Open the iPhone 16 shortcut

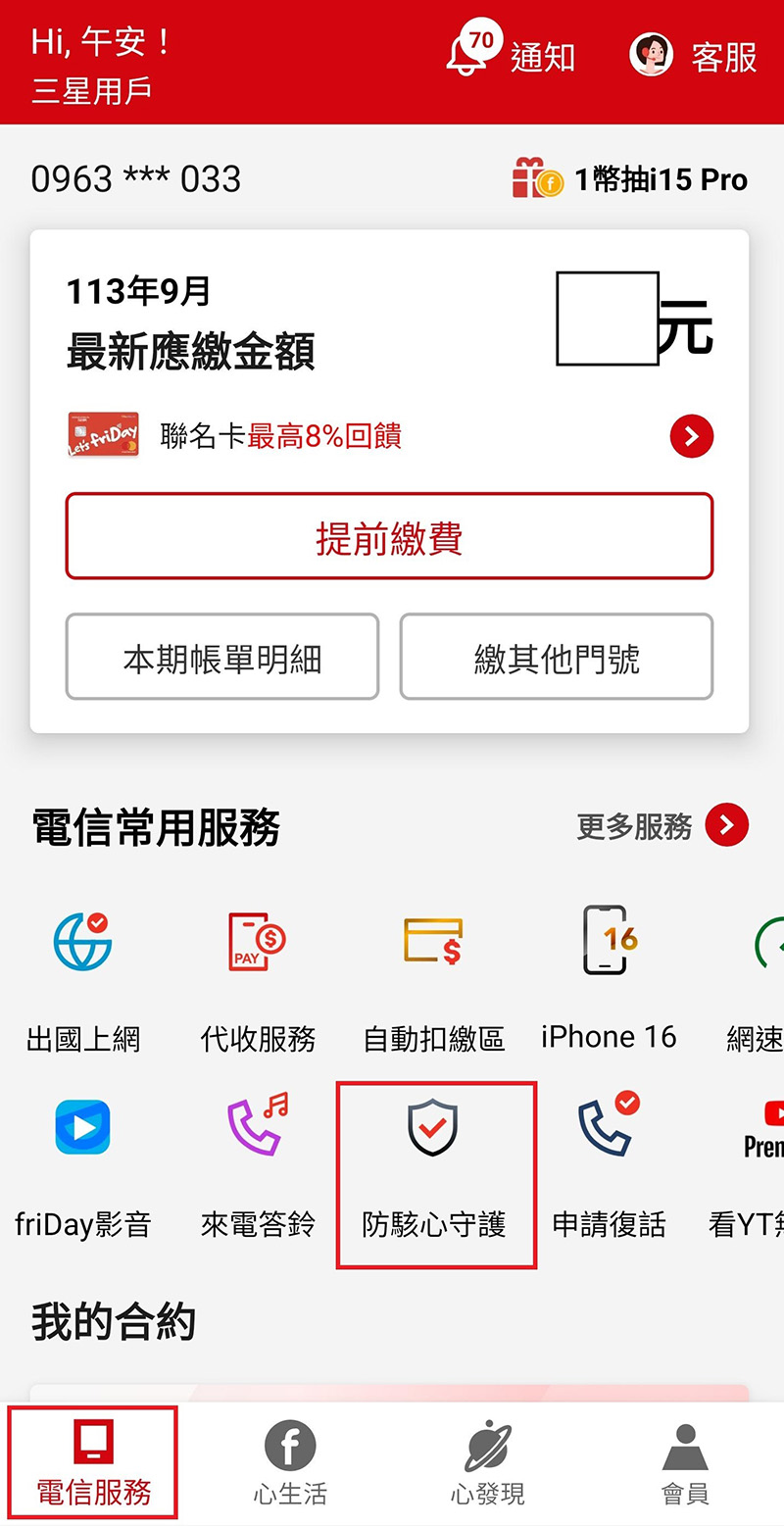point(608,978)
